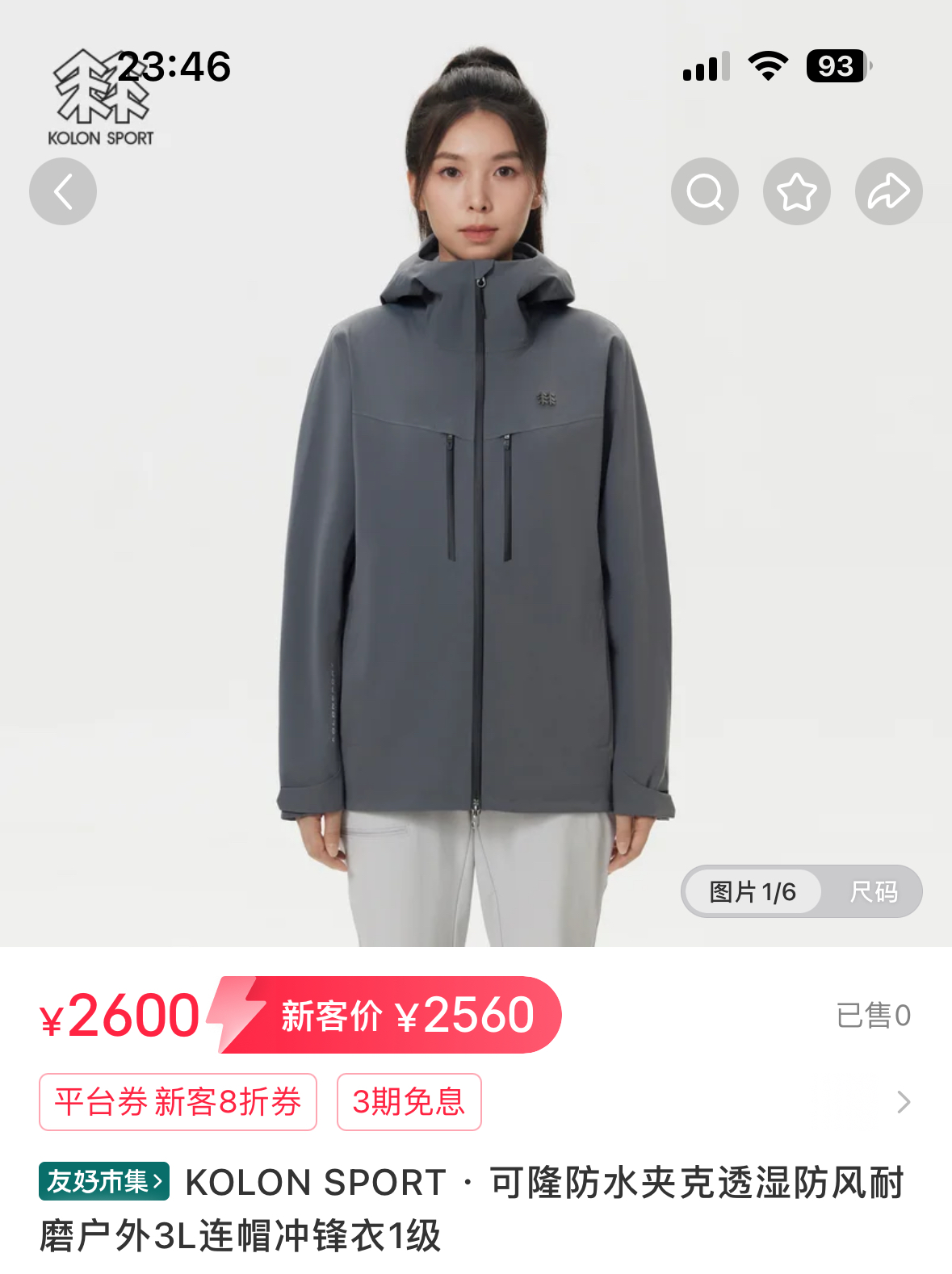Open the 友好市集 badge link
The width and height of the screenshot is (952, 1274).
coord(104,1181)
